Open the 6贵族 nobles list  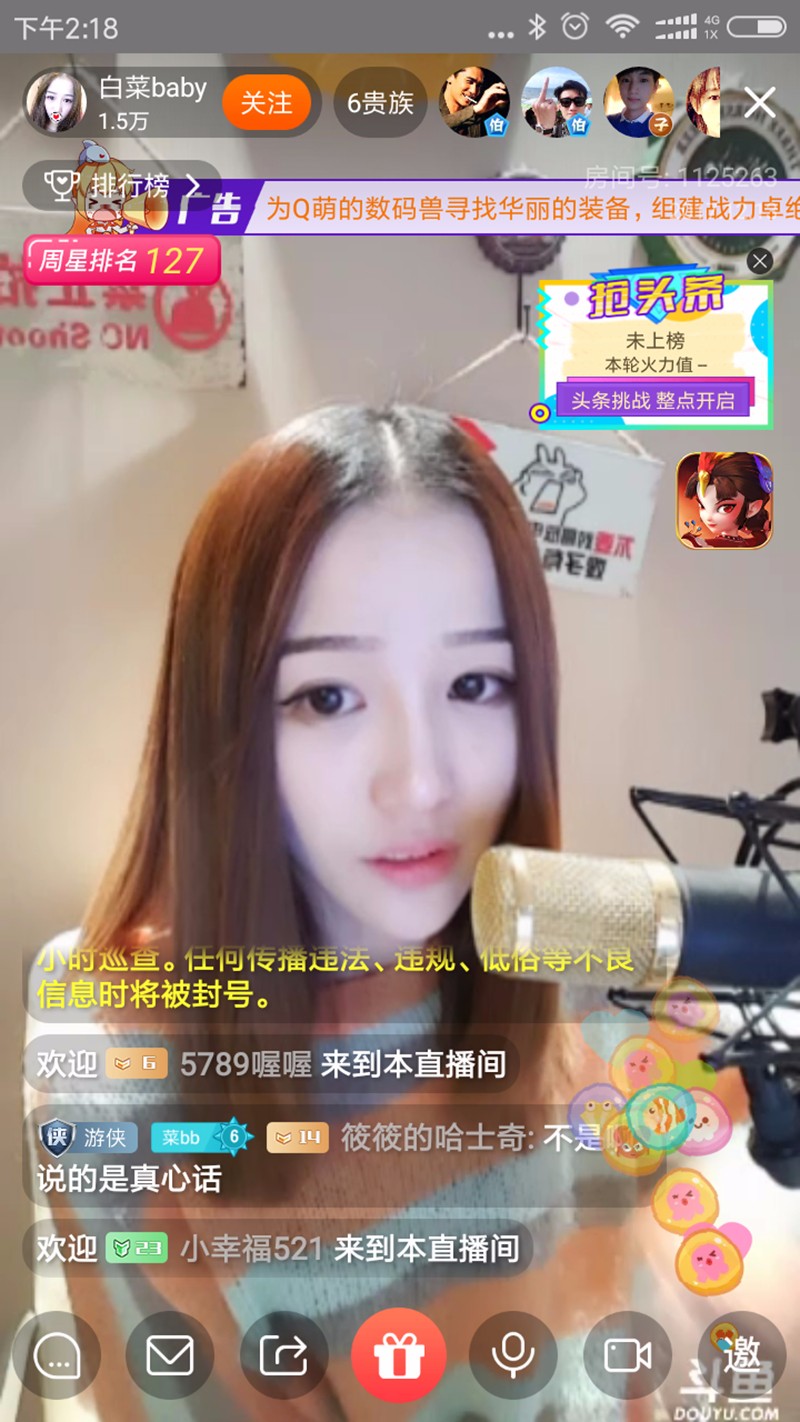380,103
